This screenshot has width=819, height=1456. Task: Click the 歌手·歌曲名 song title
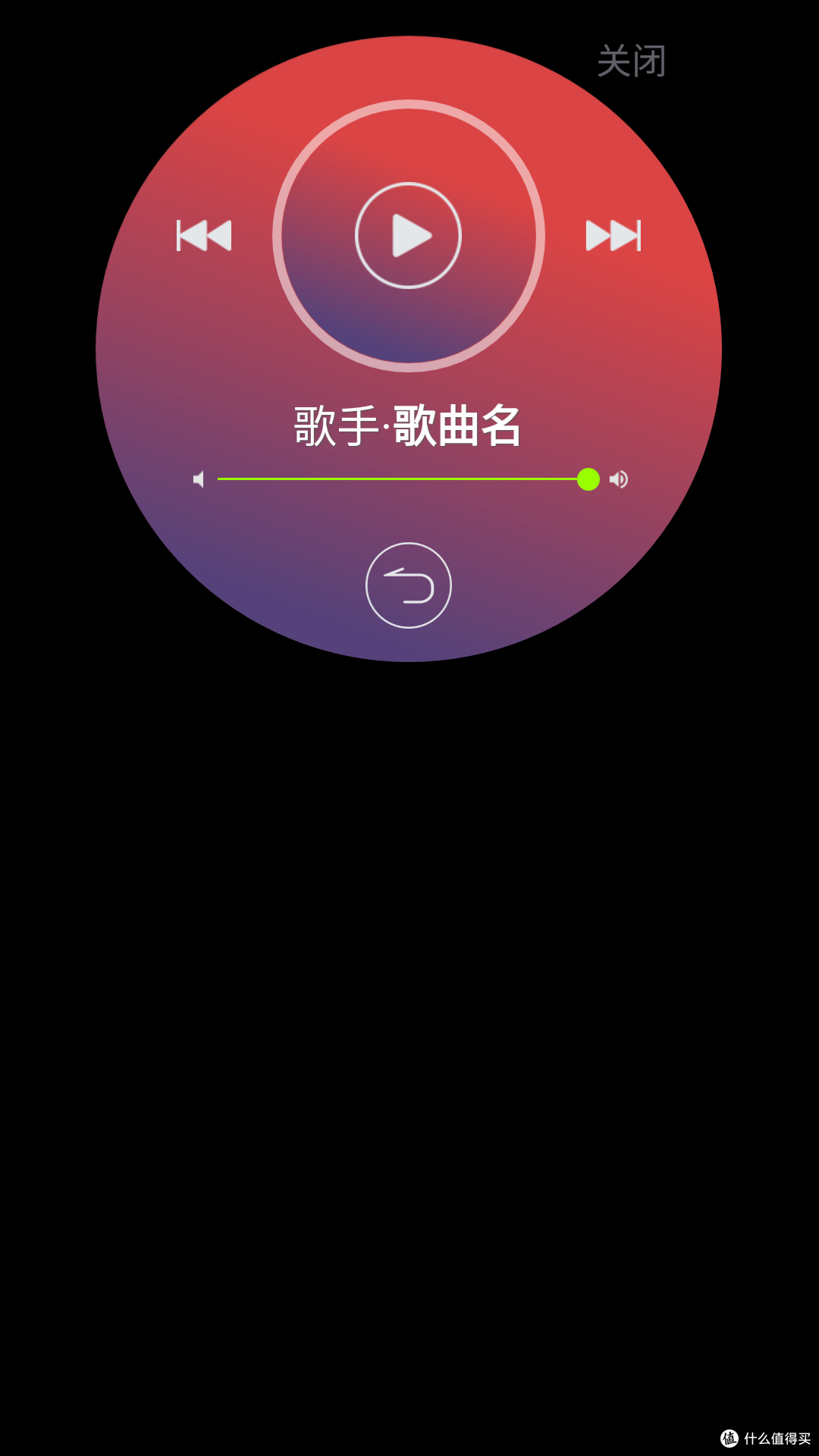tap(407, 426)
